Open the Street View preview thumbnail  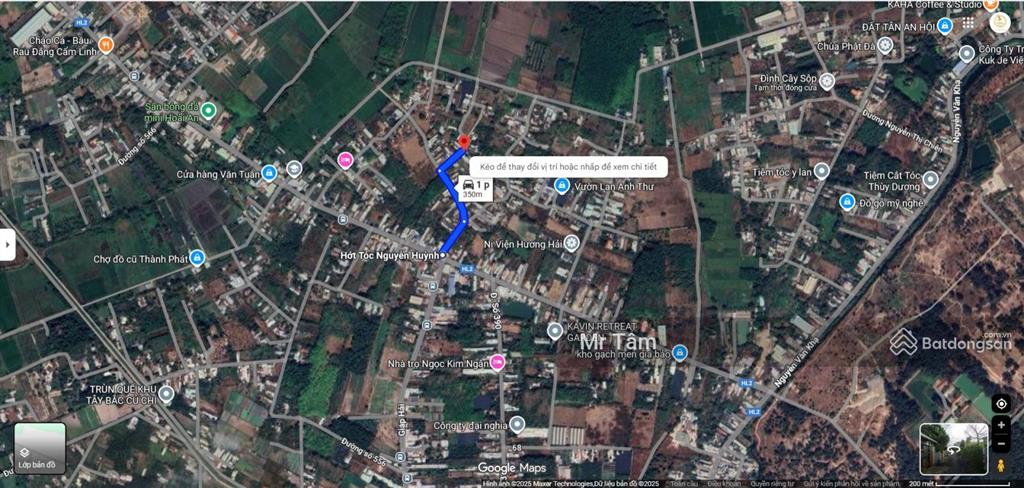coord(953,448)
